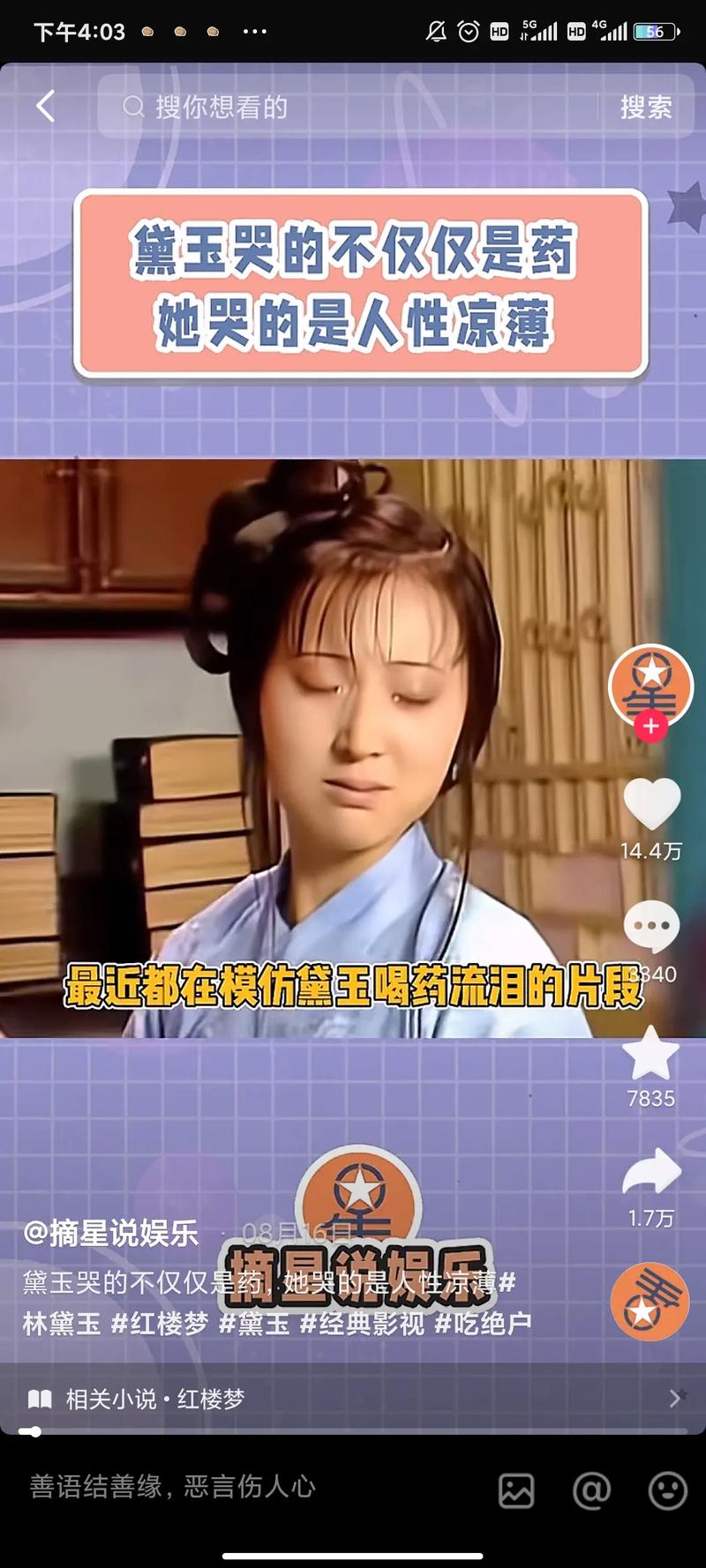Open the author's profile avatar
The image size is (706, 1568).
[650, 683]
